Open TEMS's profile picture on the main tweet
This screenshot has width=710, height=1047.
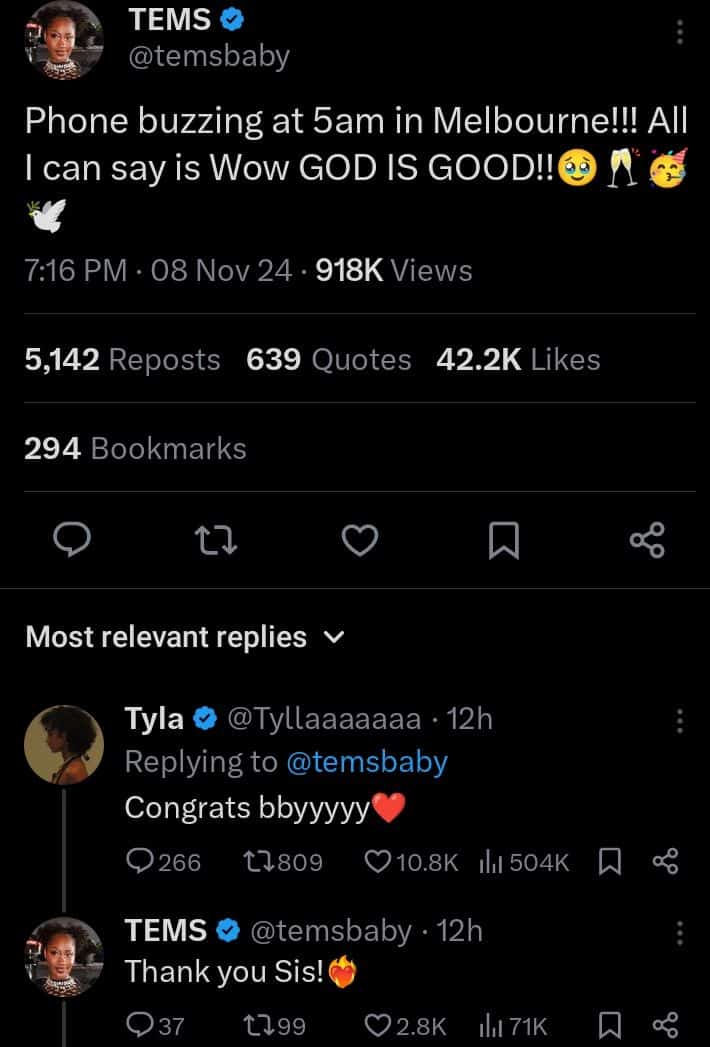tap(64, 42)
